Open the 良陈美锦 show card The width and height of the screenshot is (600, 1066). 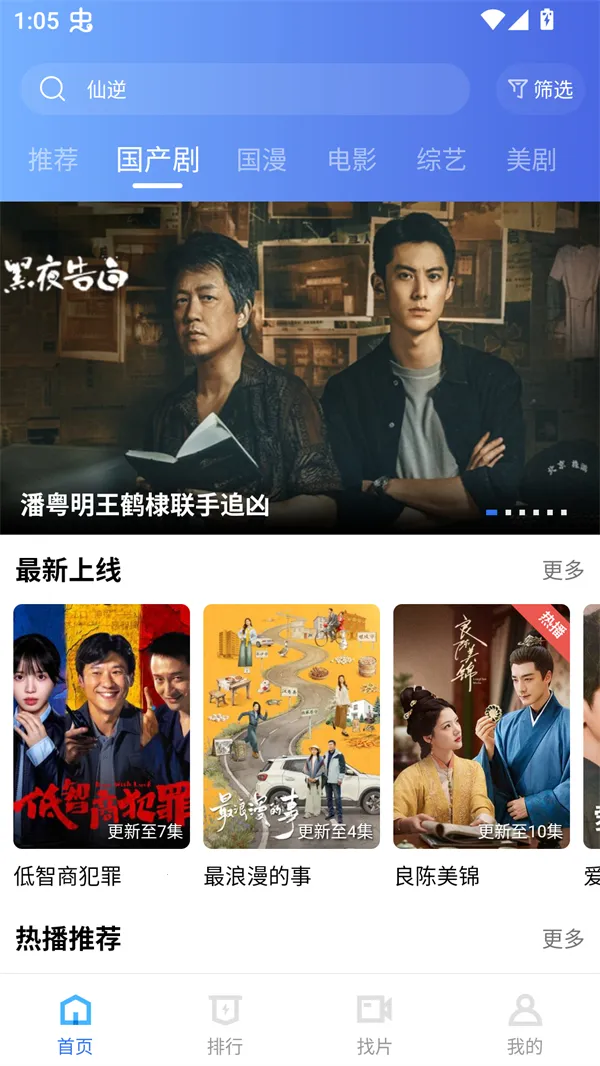click(482, 746)
